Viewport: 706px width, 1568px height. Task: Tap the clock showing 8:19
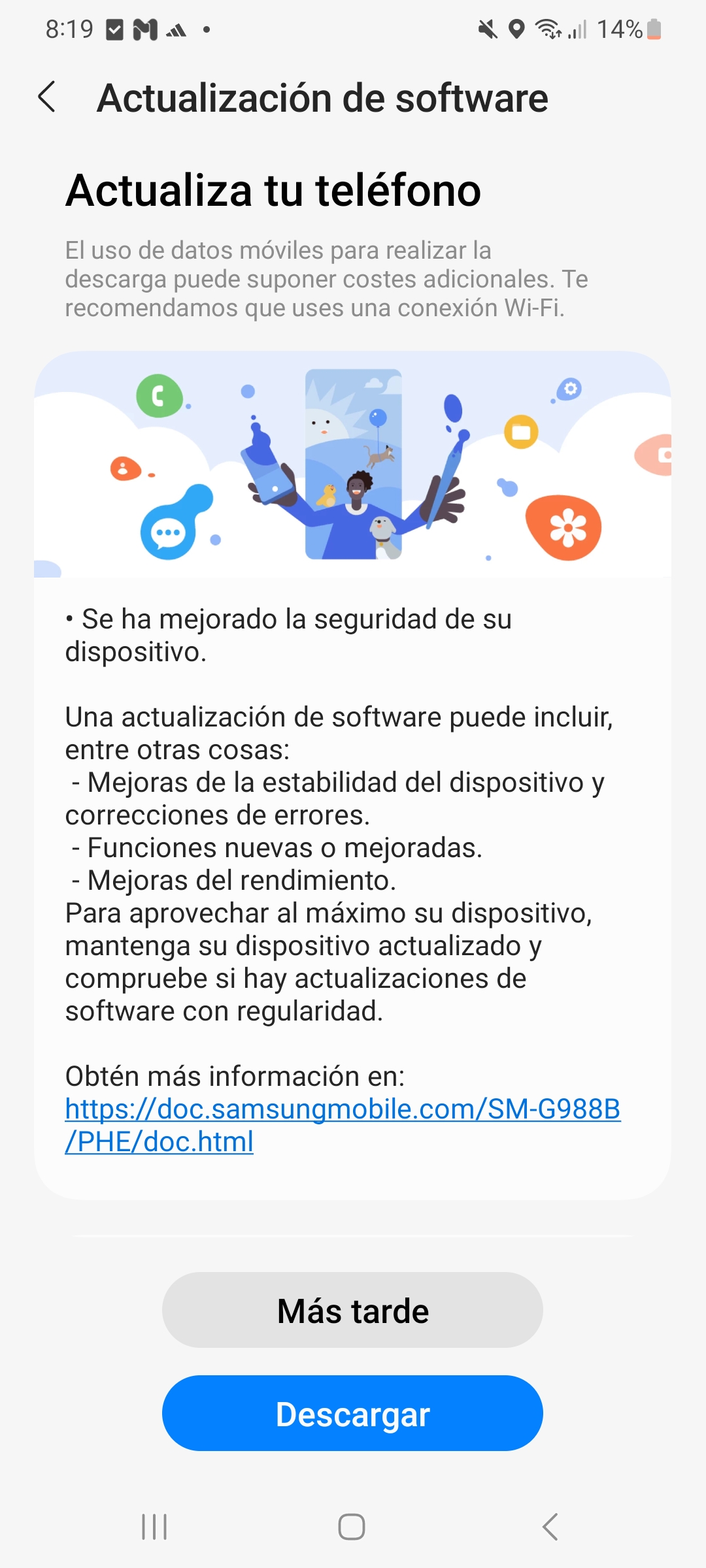pyautogui.click(x=69, y=29)
